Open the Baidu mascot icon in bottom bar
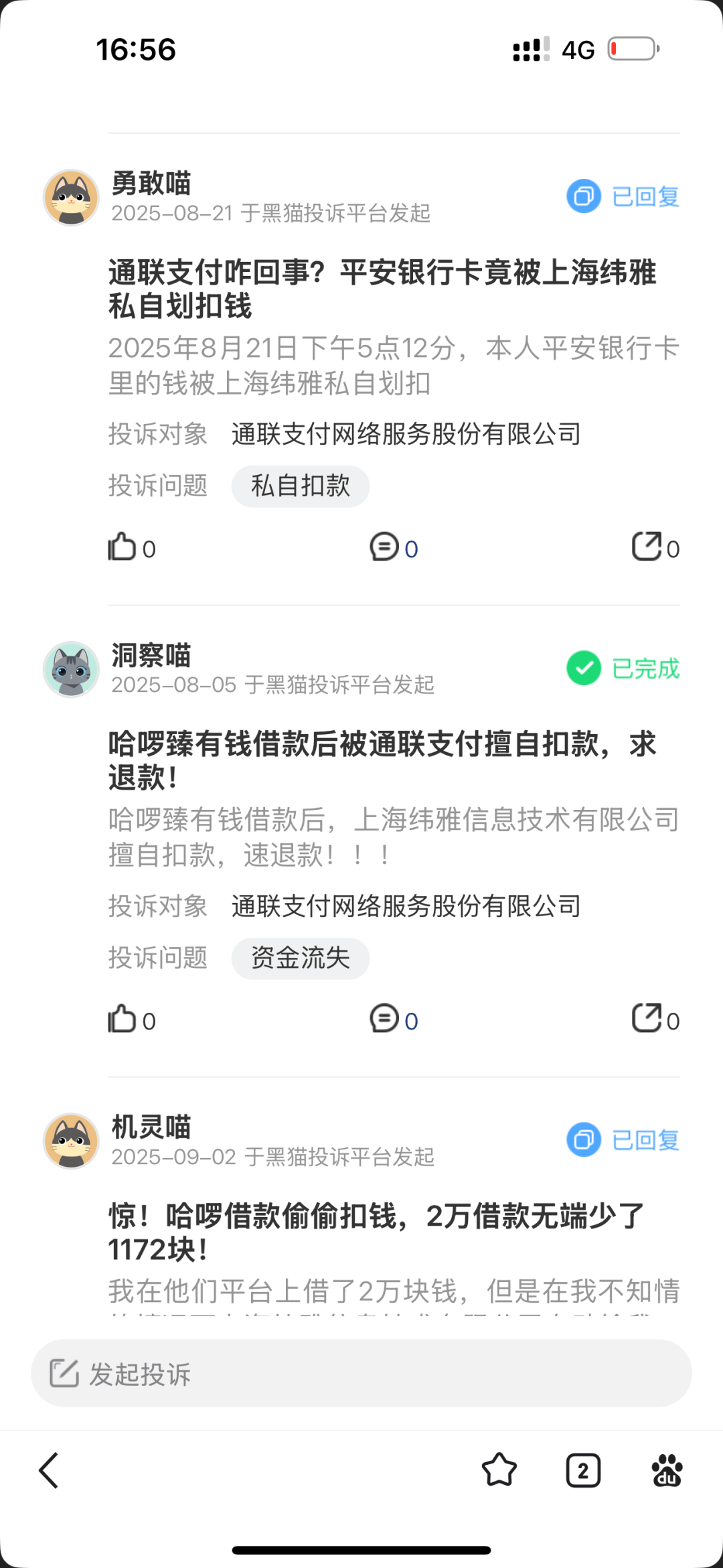The width and height of the screenshot is (723, 1568). click(x=666, y=1472)
